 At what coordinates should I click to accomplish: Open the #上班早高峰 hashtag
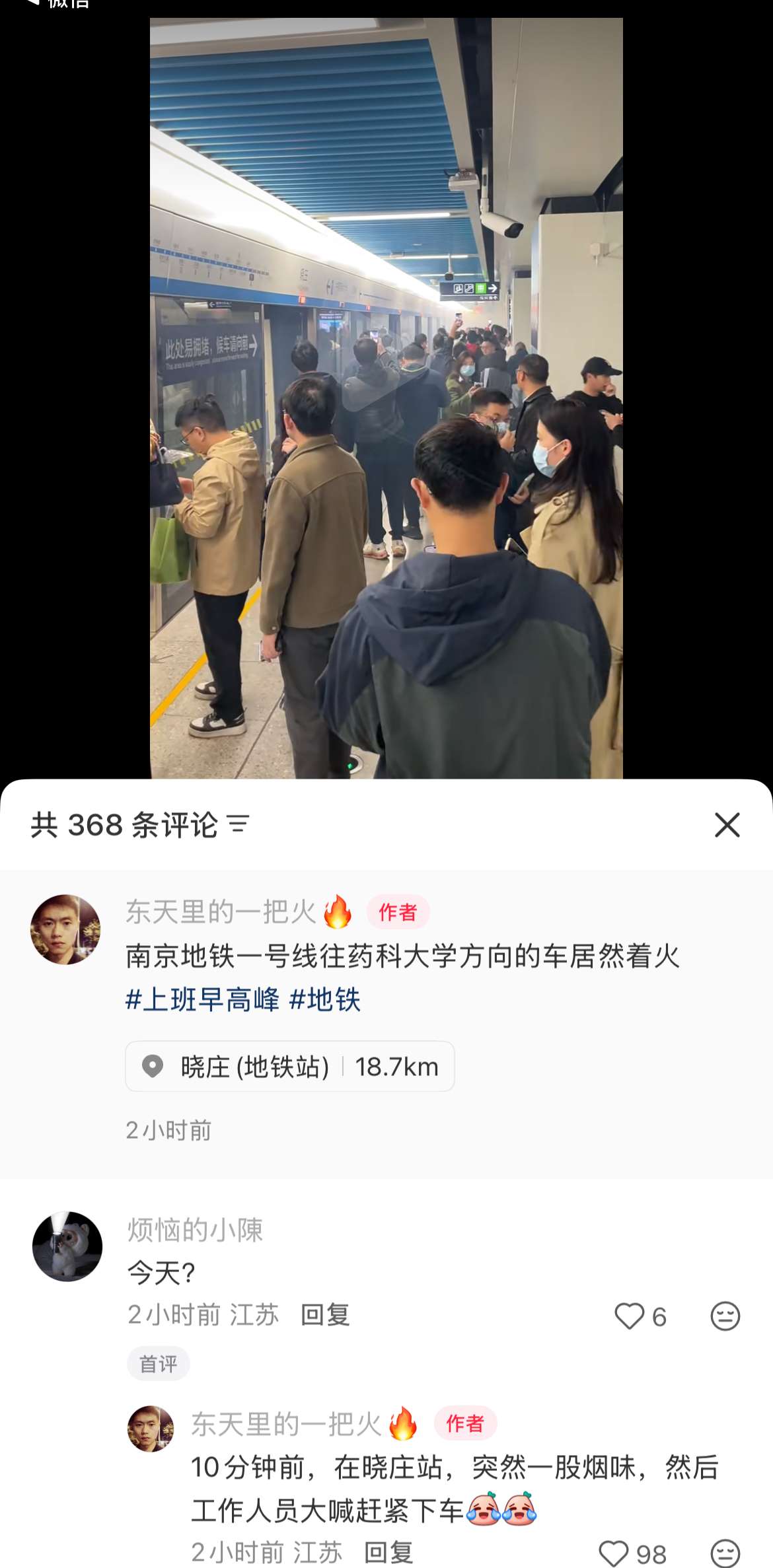[x=203, y=999]
